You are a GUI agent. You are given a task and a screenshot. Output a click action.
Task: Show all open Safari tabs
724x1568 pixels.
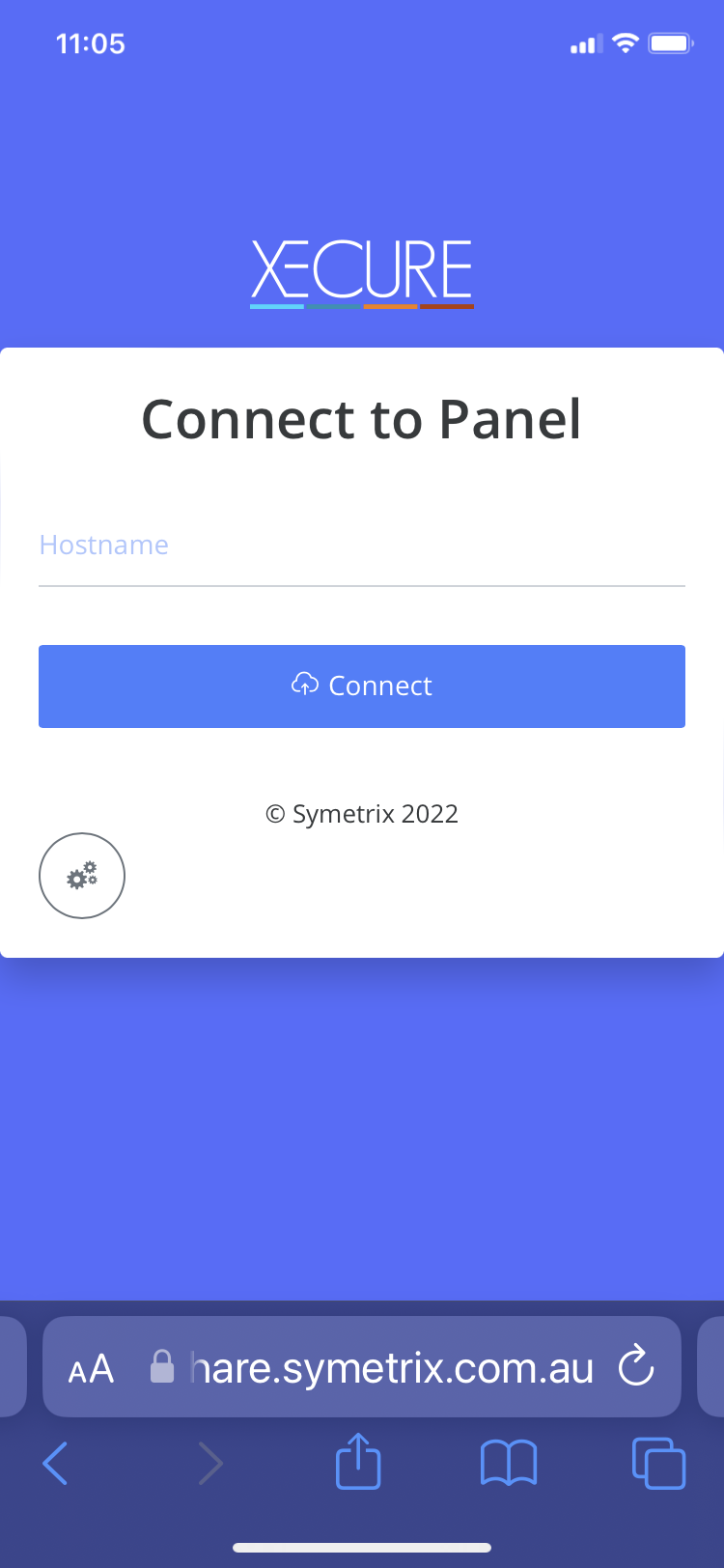tap(658, 1463)
